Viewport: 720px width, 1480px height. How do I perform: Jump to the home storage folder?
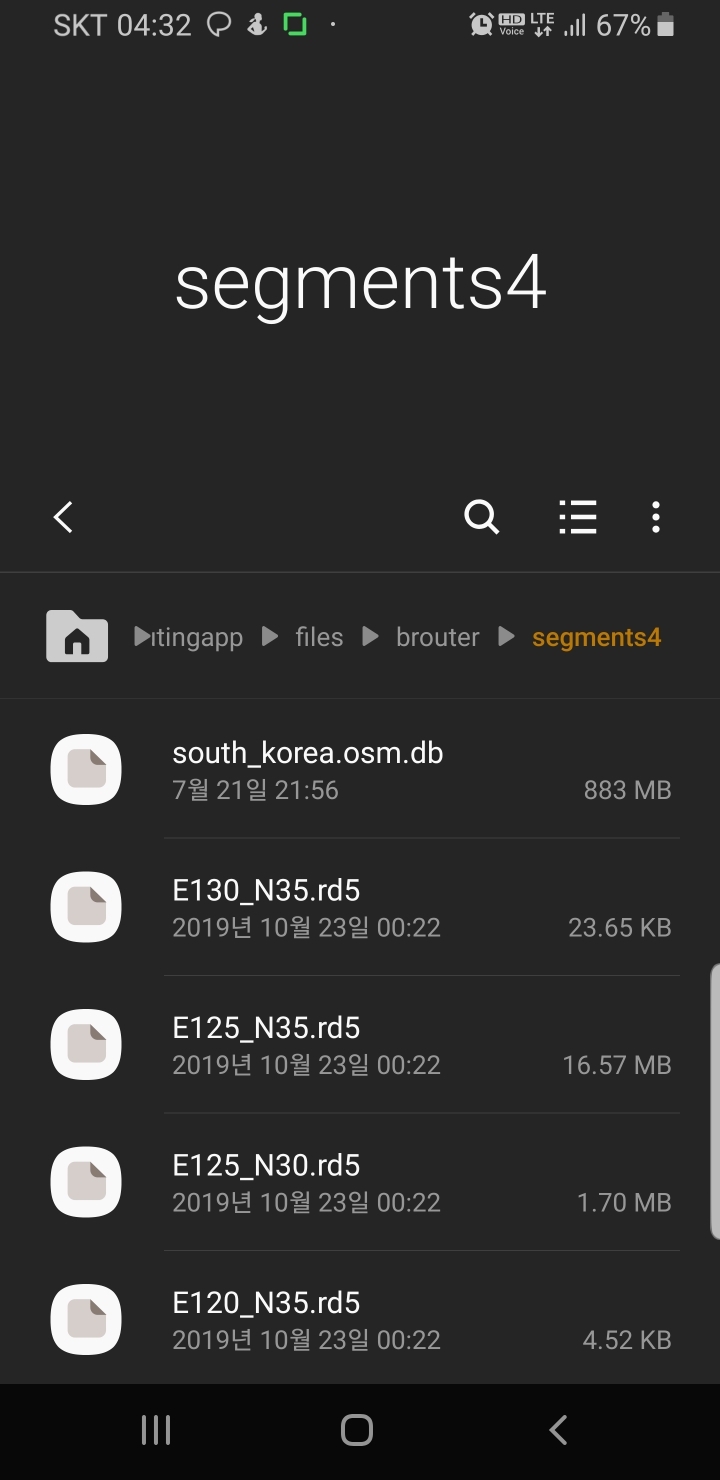pos(77,636)
